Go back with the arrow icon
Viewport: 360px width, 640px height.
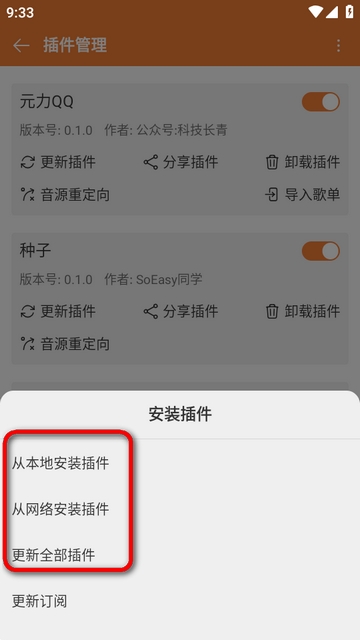tap(21, 45)
